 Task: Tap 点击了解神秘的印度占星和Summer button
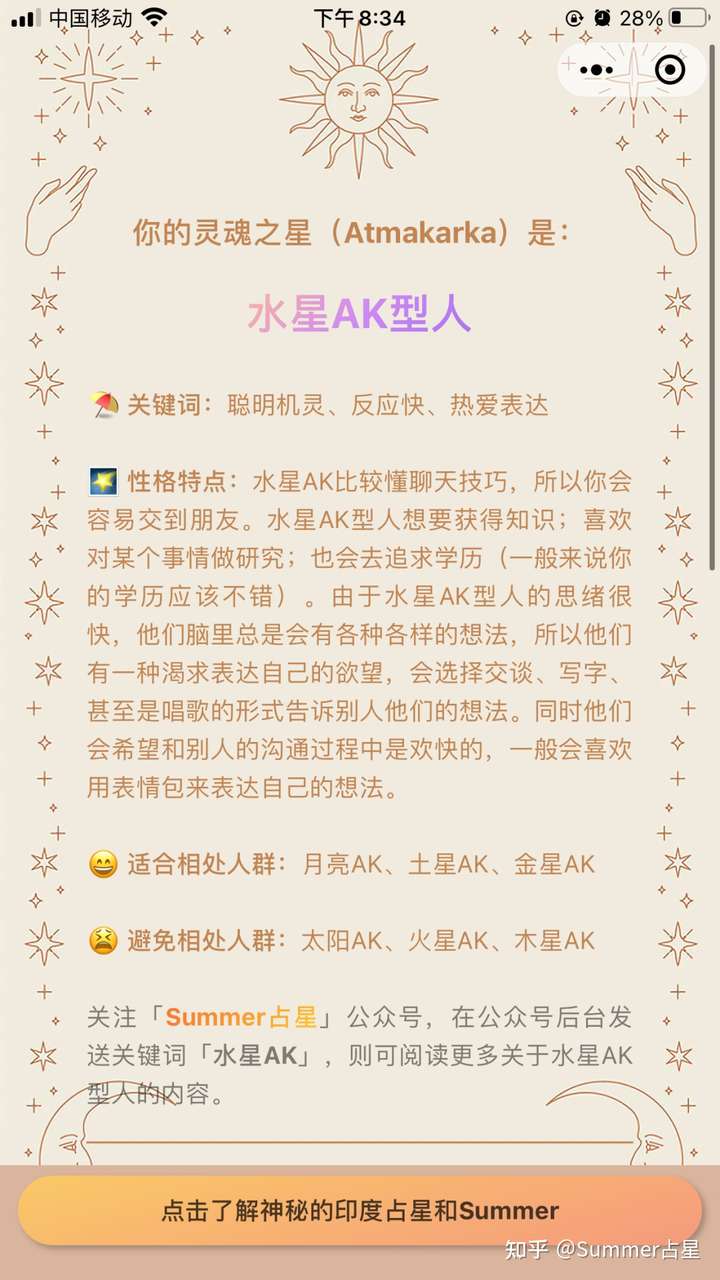pos(359,1211)
